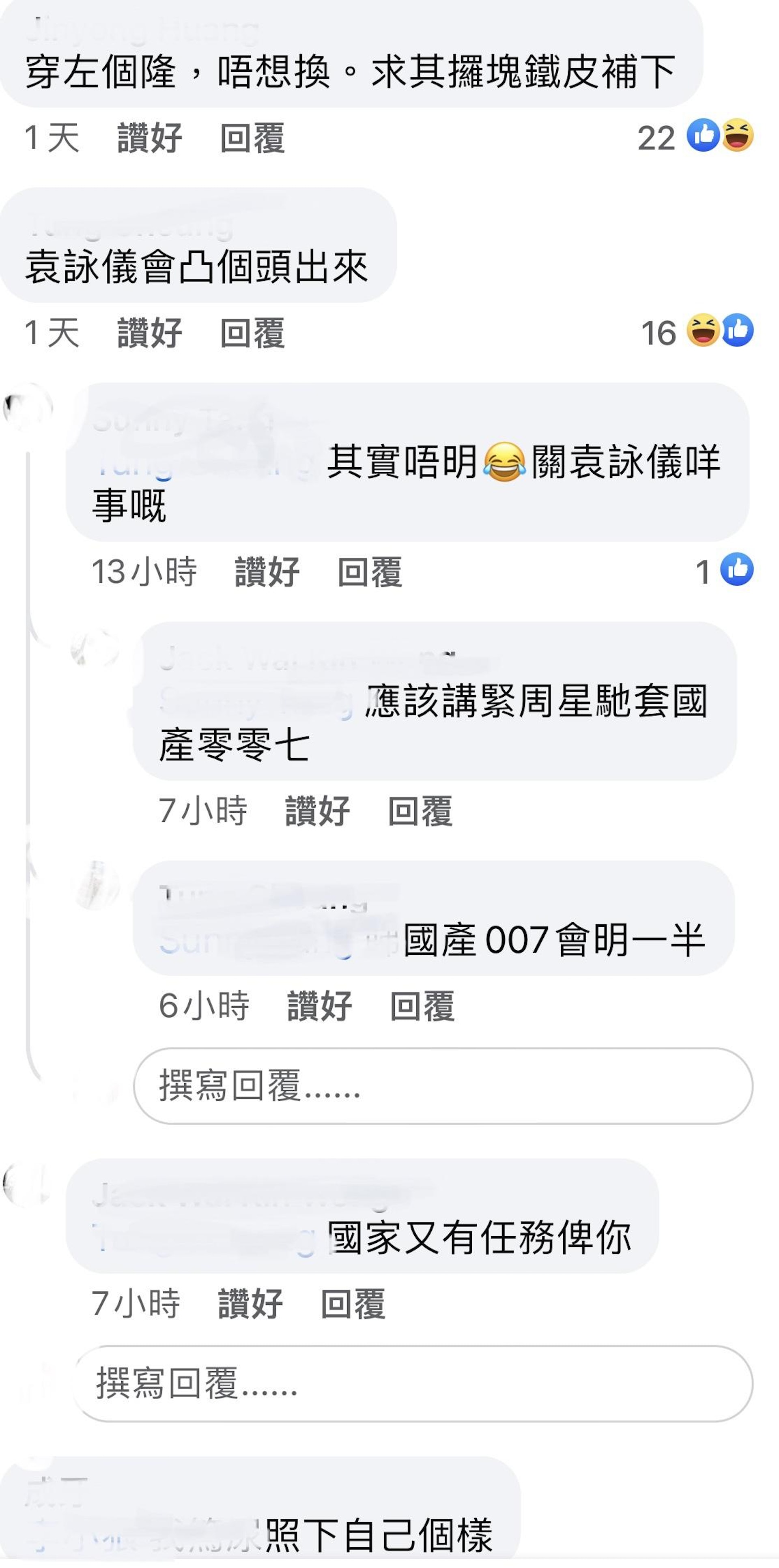Focus the 撰寫回覆 field below 國家又有任務俾你
This screenshot has width=779, height=1568.
[412, 1383]
